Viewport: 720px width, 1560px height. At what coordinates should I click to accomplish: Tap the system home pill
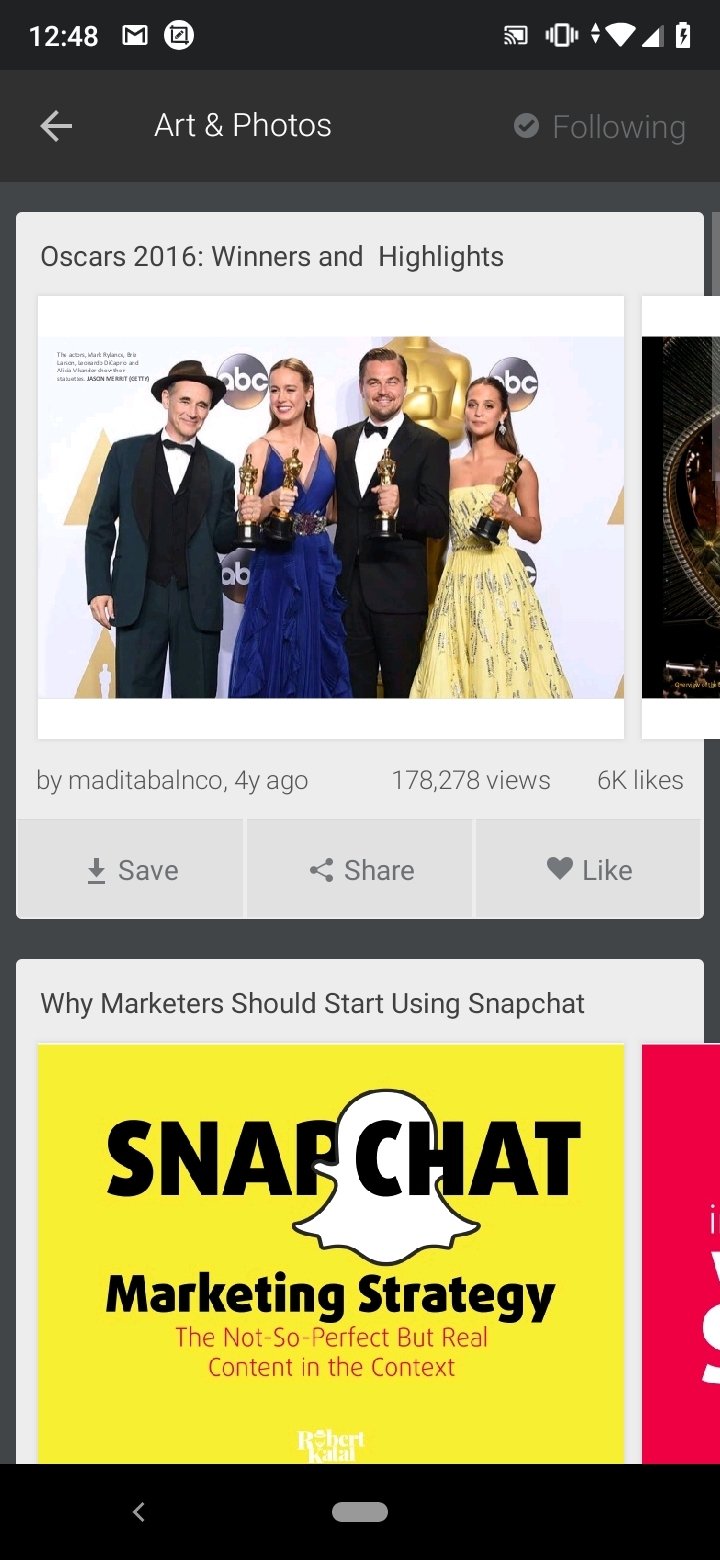point(360,1512)
